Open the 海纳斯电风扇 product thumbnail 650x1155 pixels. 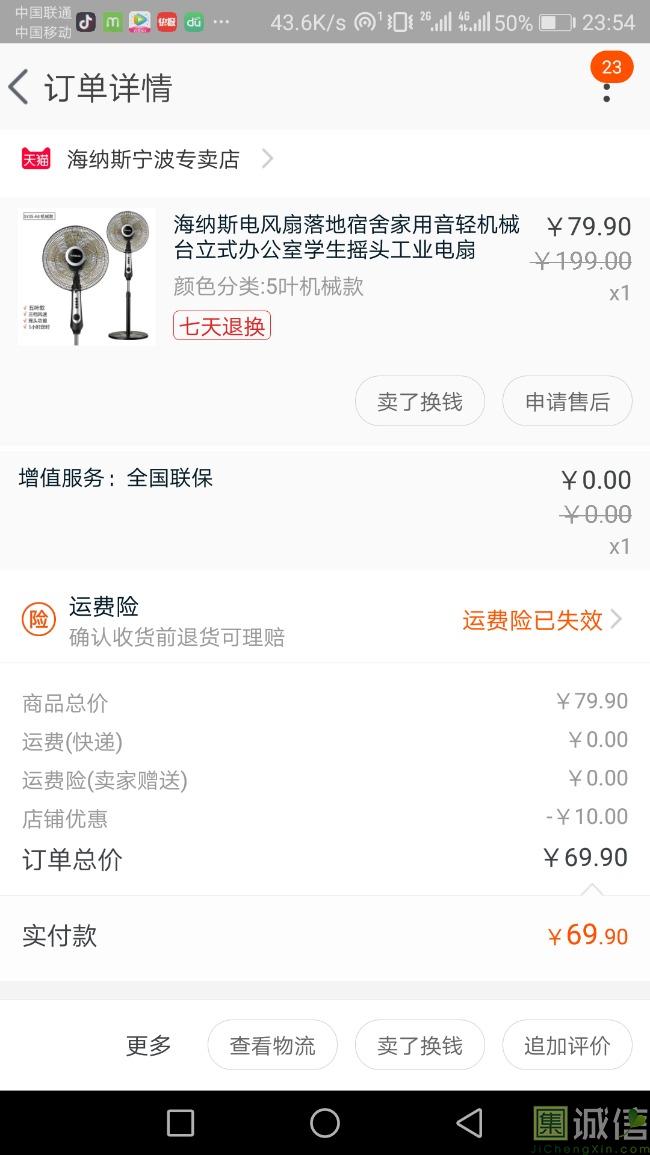tap(87, 277)
